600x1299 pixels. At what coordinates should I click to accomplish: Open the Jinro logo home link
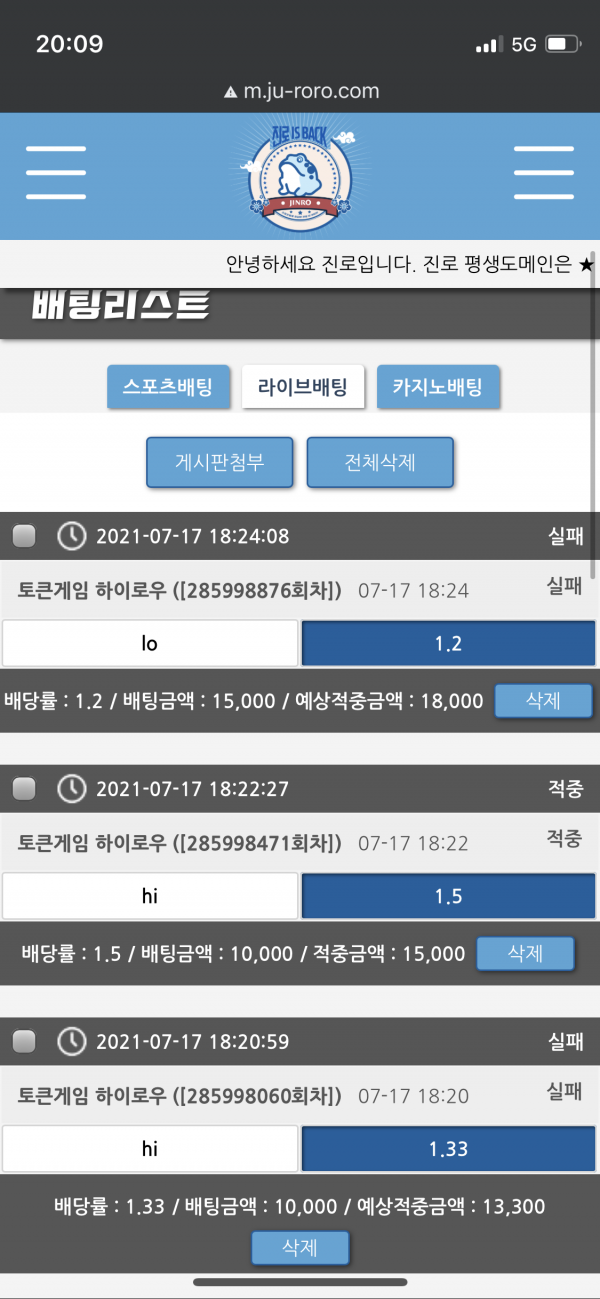coord(300,175)
